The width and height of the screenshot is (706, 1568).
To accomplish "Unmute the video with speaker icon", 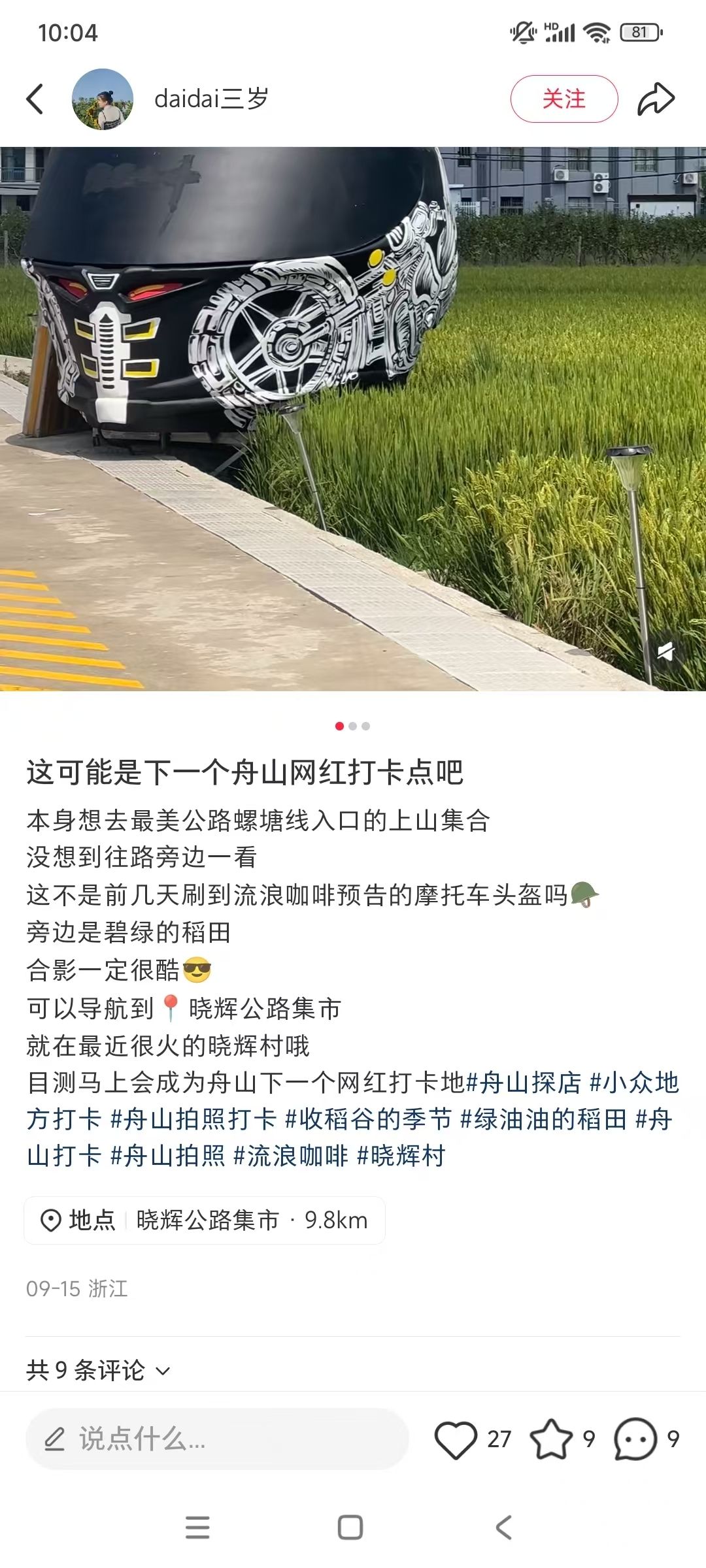I will 665,651.
